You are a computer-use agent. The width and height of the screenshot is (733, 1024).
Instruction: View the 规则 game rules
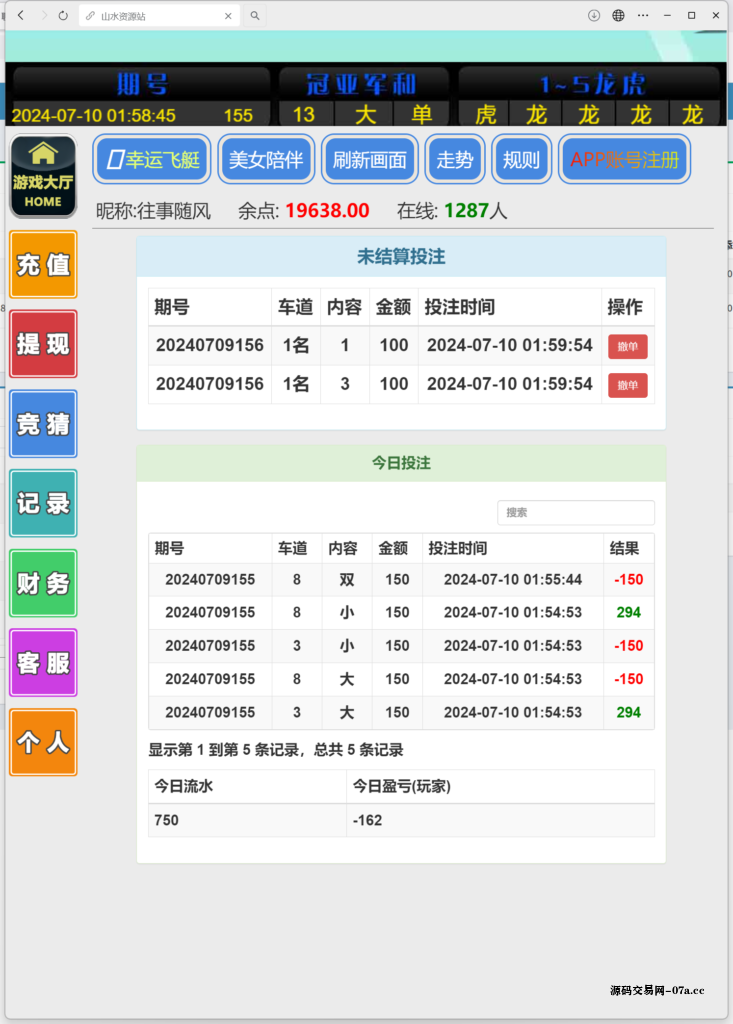(521, 158)
